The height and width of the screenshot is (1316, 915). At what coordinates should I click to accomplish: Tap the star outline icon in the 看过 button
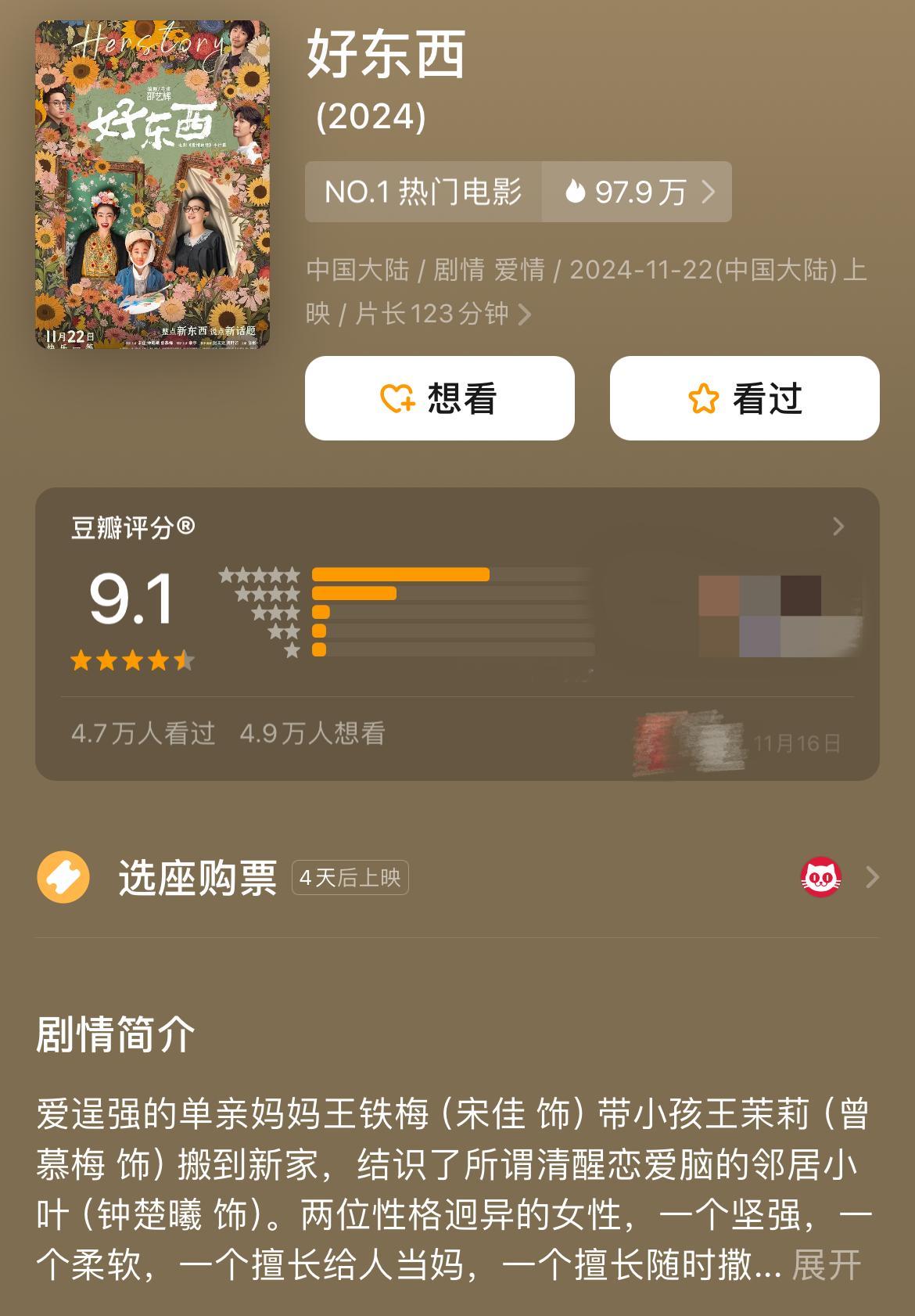(702, 398)
